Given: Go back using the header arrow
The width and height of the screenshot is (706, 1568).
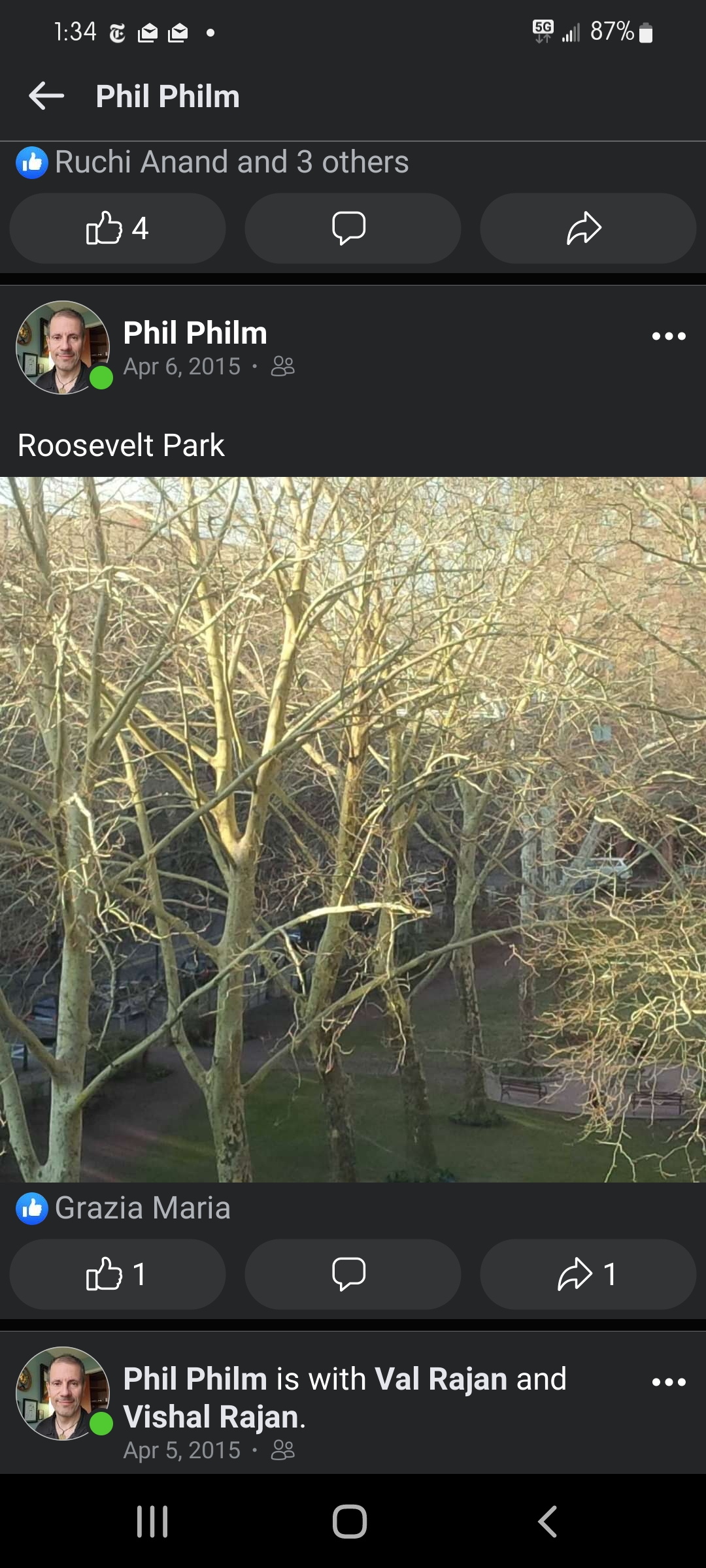Looking at the screenshot, I should coord(46,96).
